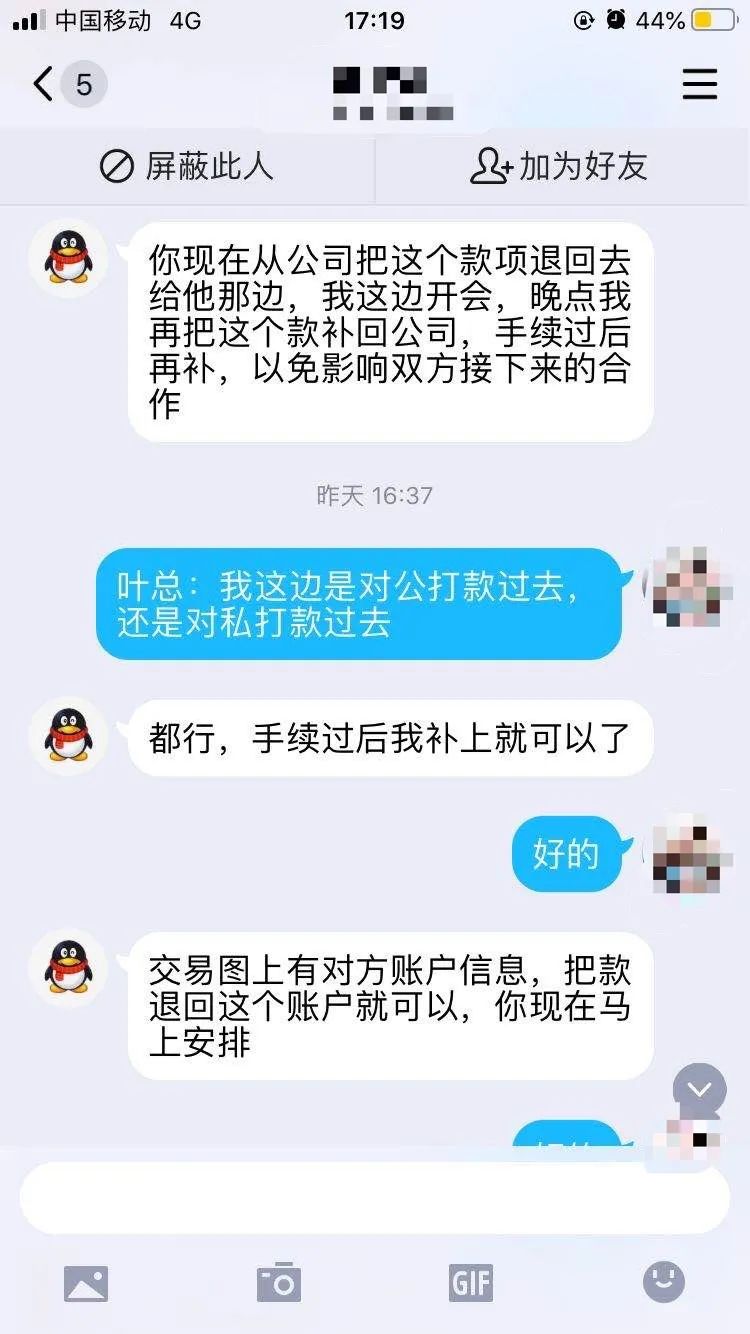Open the photo gallery picker
The width and height of the screenshot is (750, 1334).
[x=86, y=1283]
